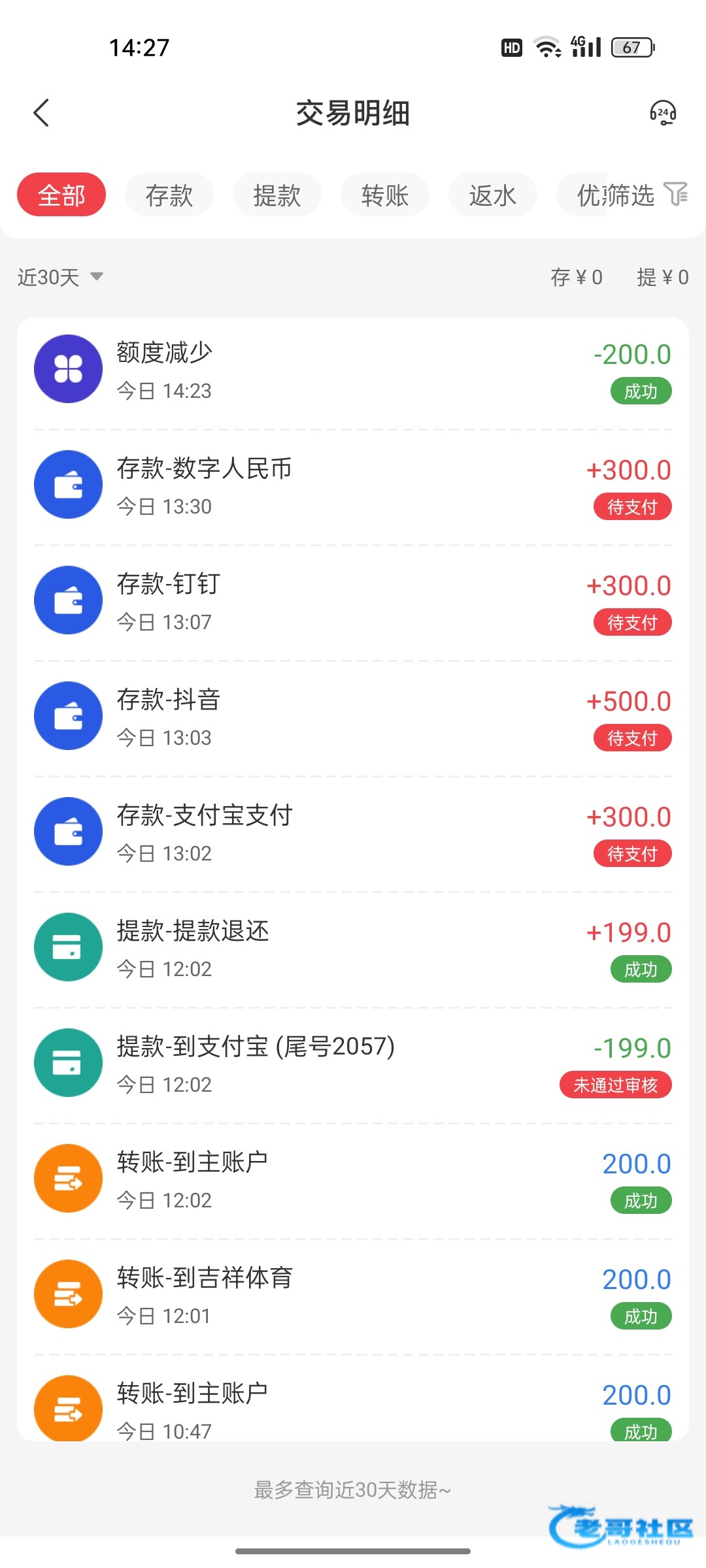706x1568 pixels.
Task: Open the 存款-抖音 deposit of 500.0
Action: point(353,717)
